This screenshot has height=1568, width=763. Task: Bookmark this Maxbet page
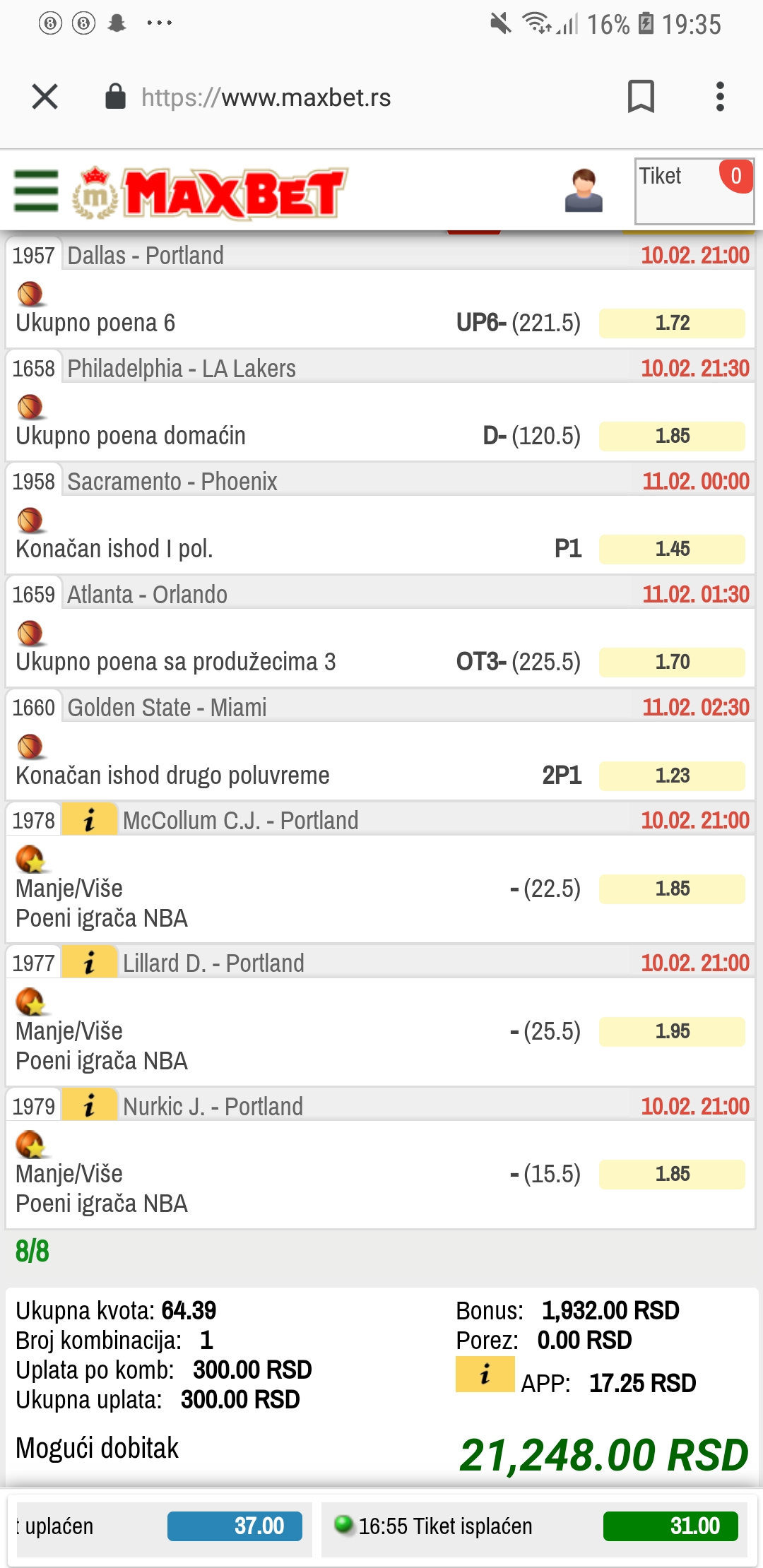(x=641, y=96)
